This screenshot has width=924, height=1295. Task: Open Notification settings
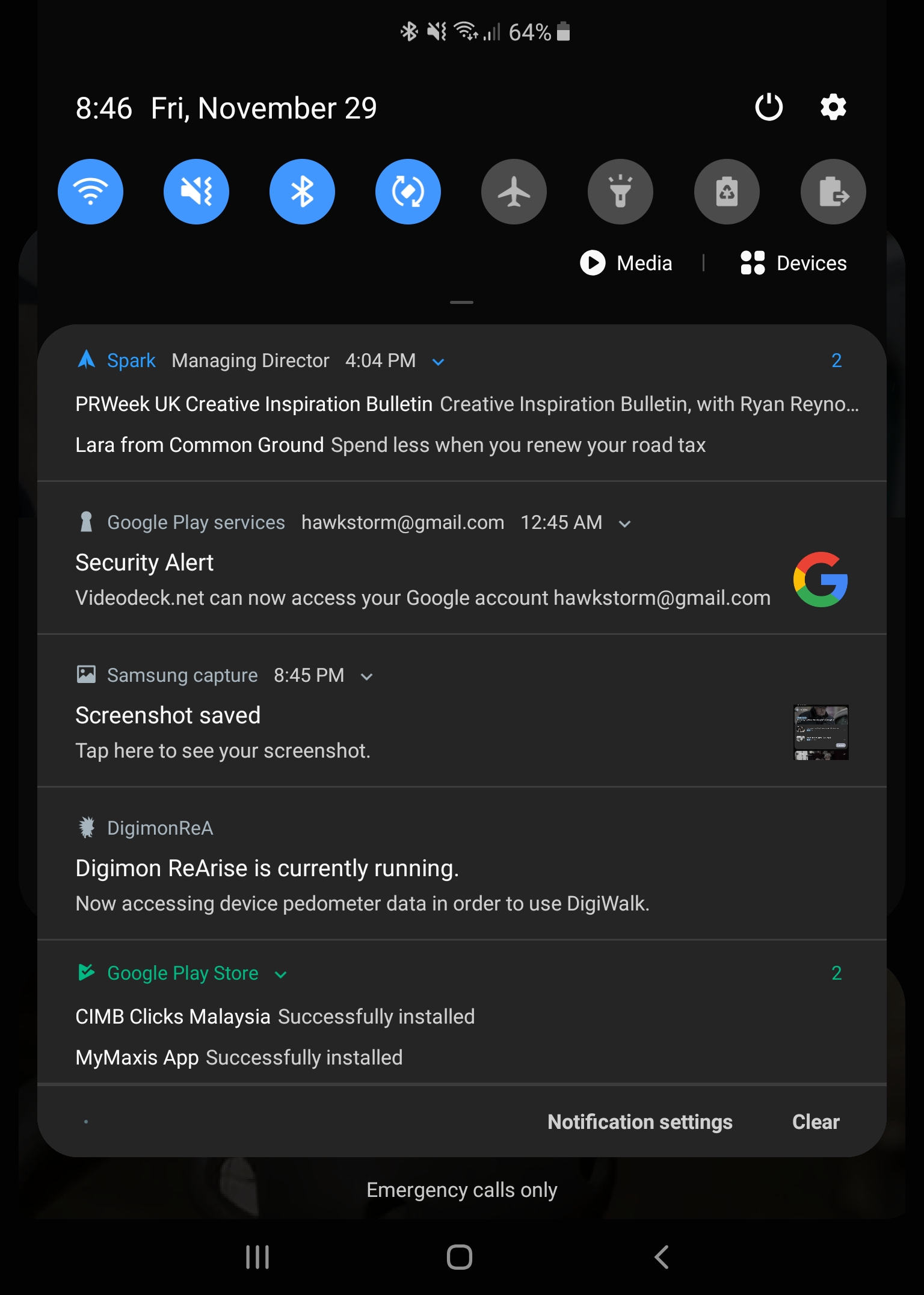pyautogui.click(x=639, y=1122)
